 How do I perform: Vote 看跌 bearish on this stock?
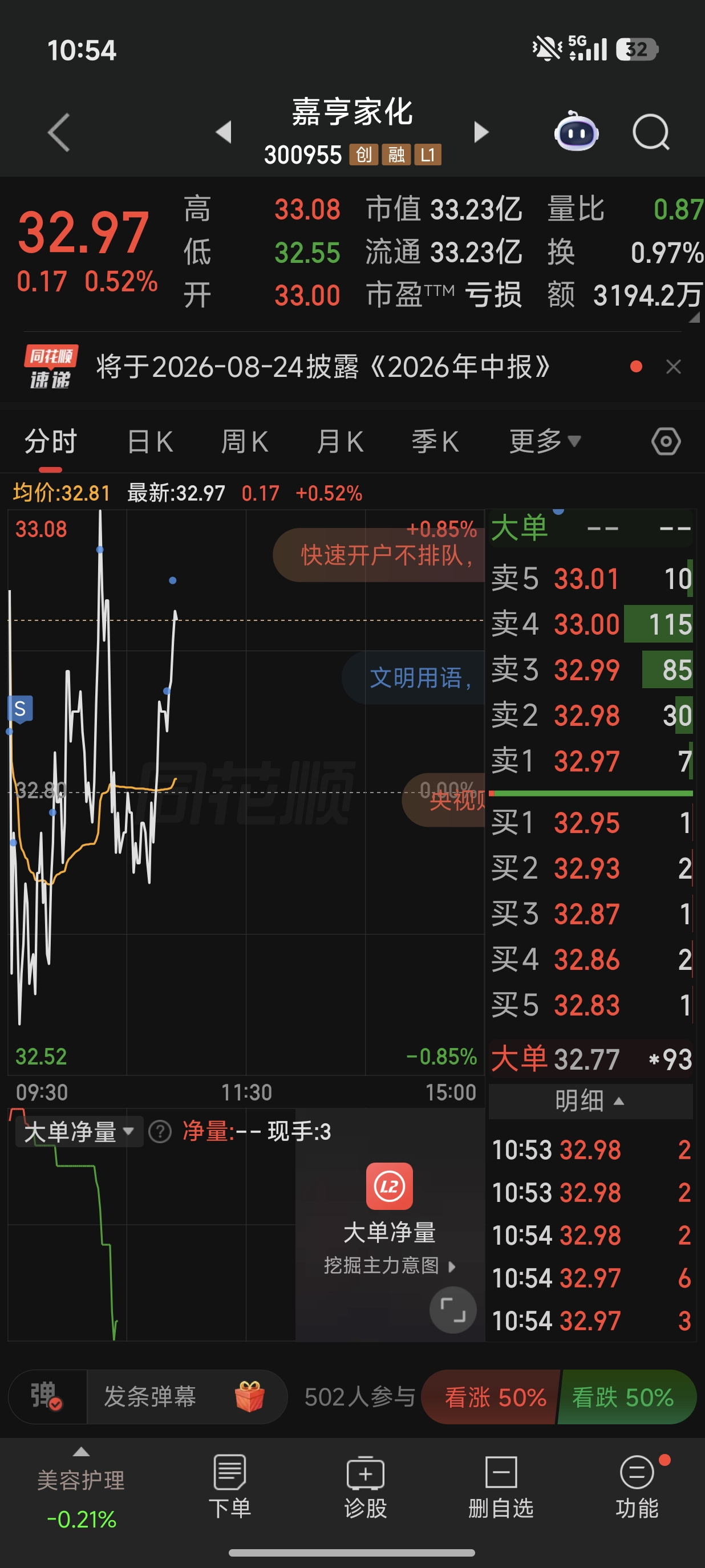click(x=626, y=1397)
